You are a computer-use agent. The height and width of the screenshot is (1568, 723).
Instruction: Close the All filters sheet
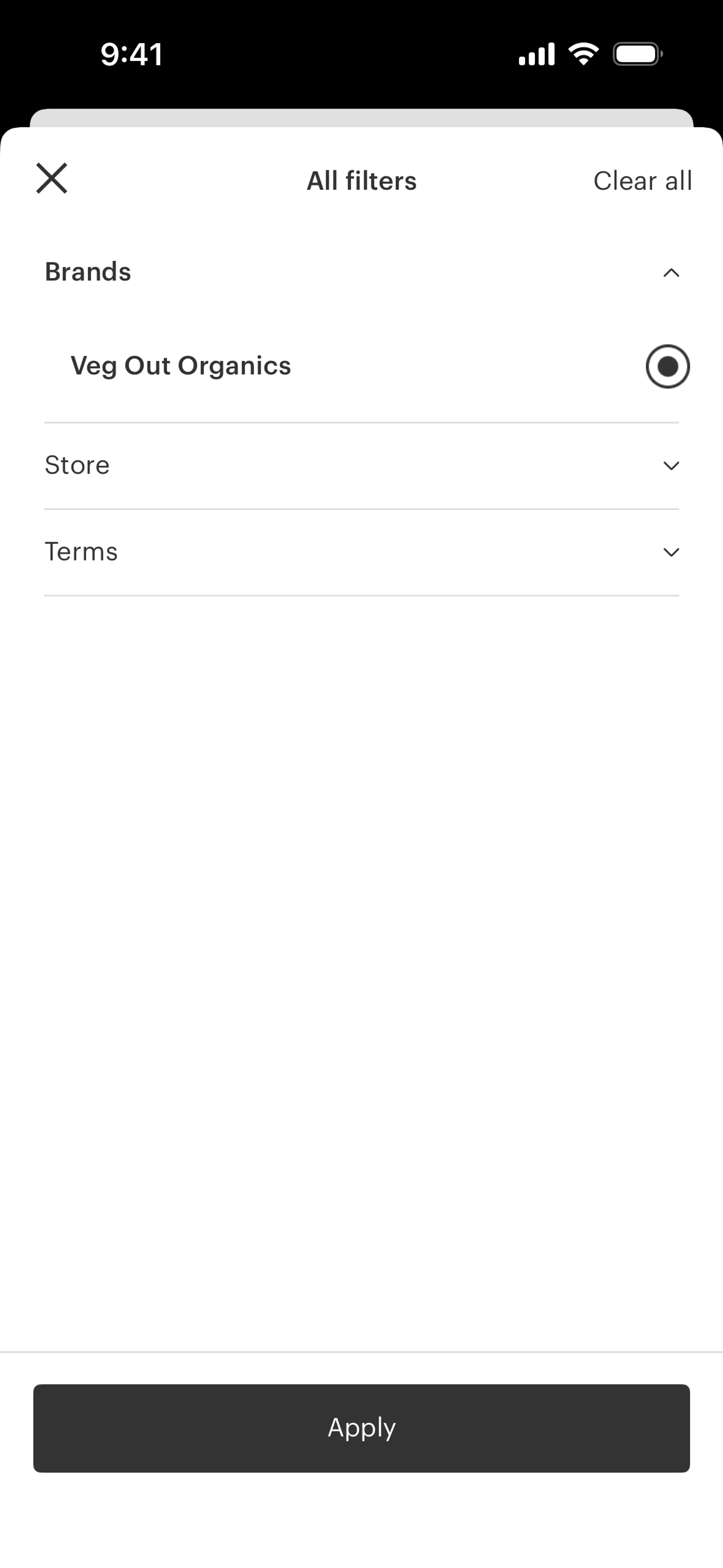[x=52, y=178]
